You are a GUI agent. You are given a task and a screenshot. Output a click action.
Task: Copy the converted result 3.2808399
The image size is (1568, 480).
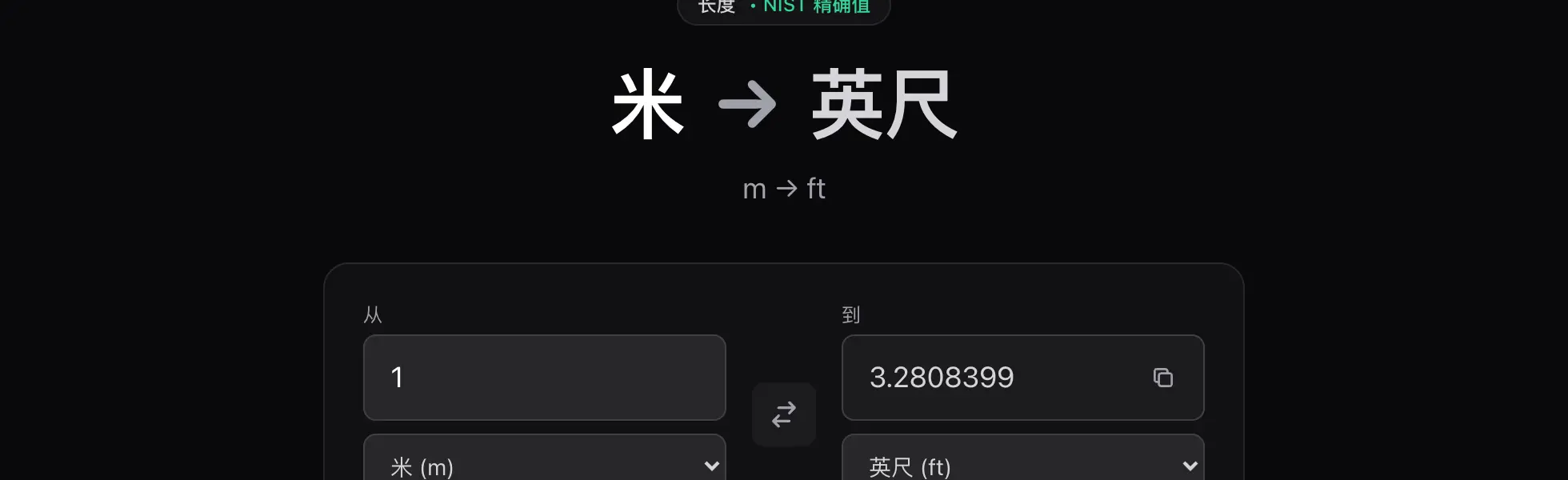pyautogui.click(x=1162, y=378)
